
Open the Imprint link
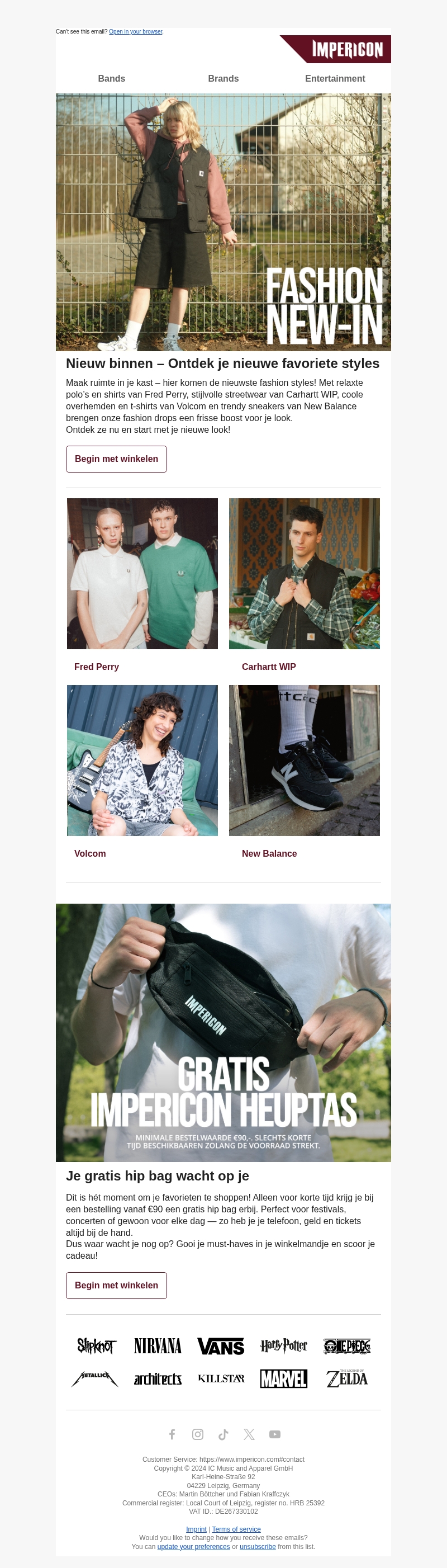196,1529
